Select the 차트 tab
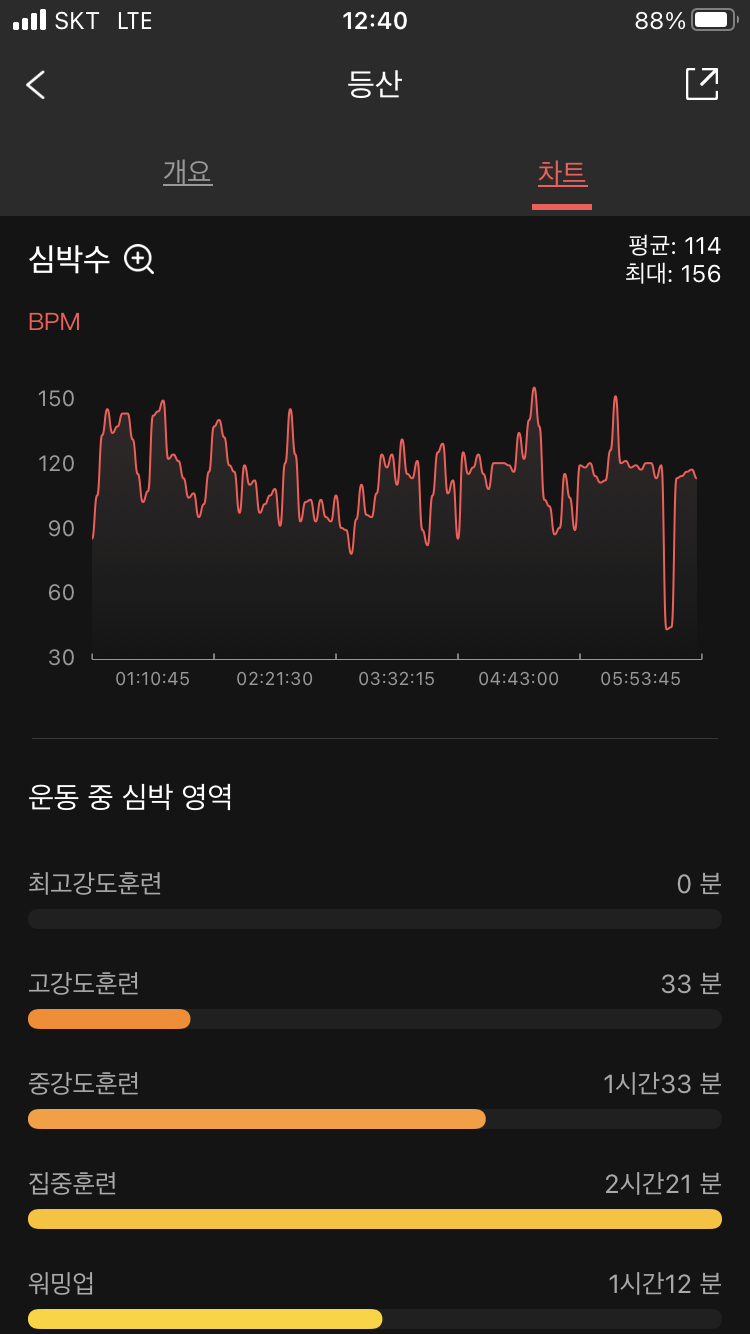Screen dimensions: 750x1334 (x=562, y=173)
